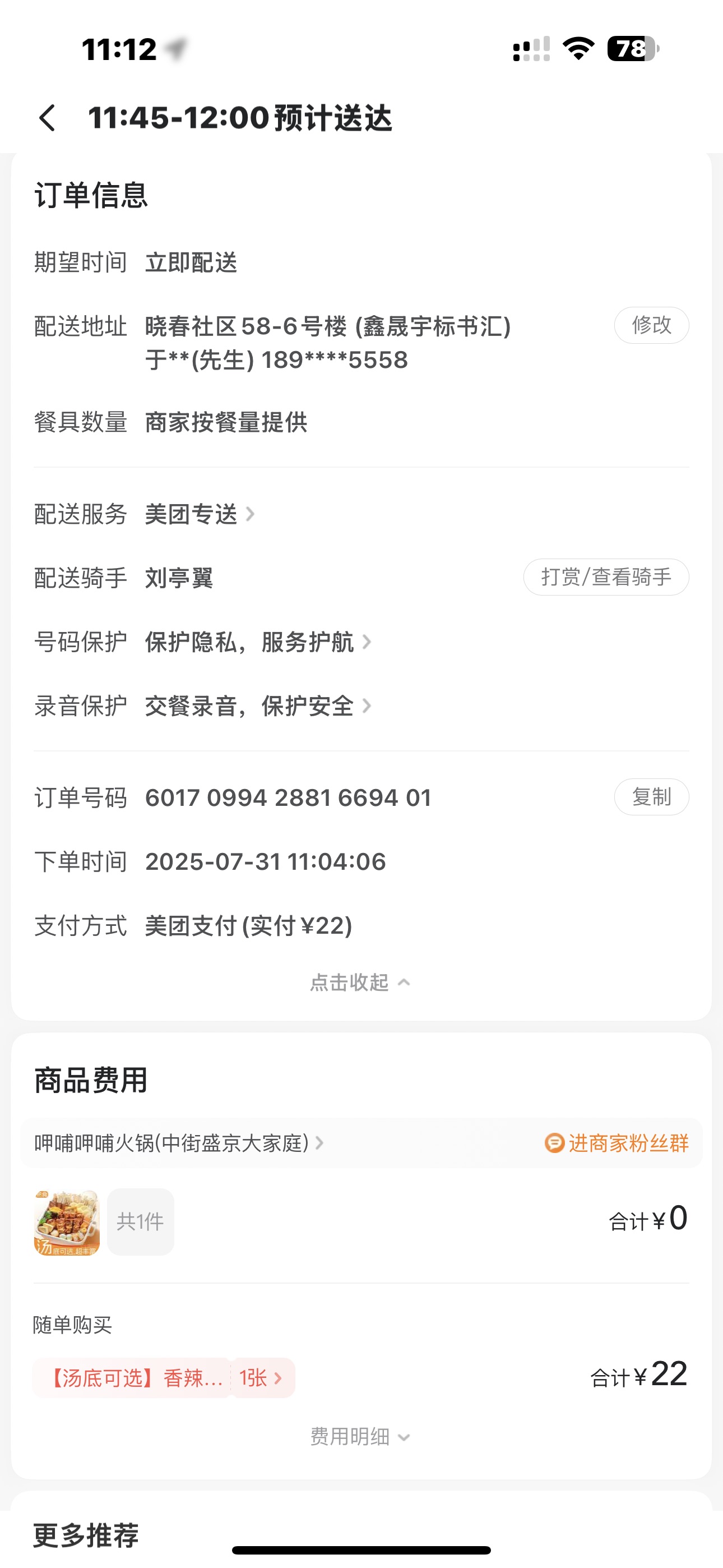Collapse order info via 点击收起
This screenshot has height=1568, width=723.
click(360, 983)
